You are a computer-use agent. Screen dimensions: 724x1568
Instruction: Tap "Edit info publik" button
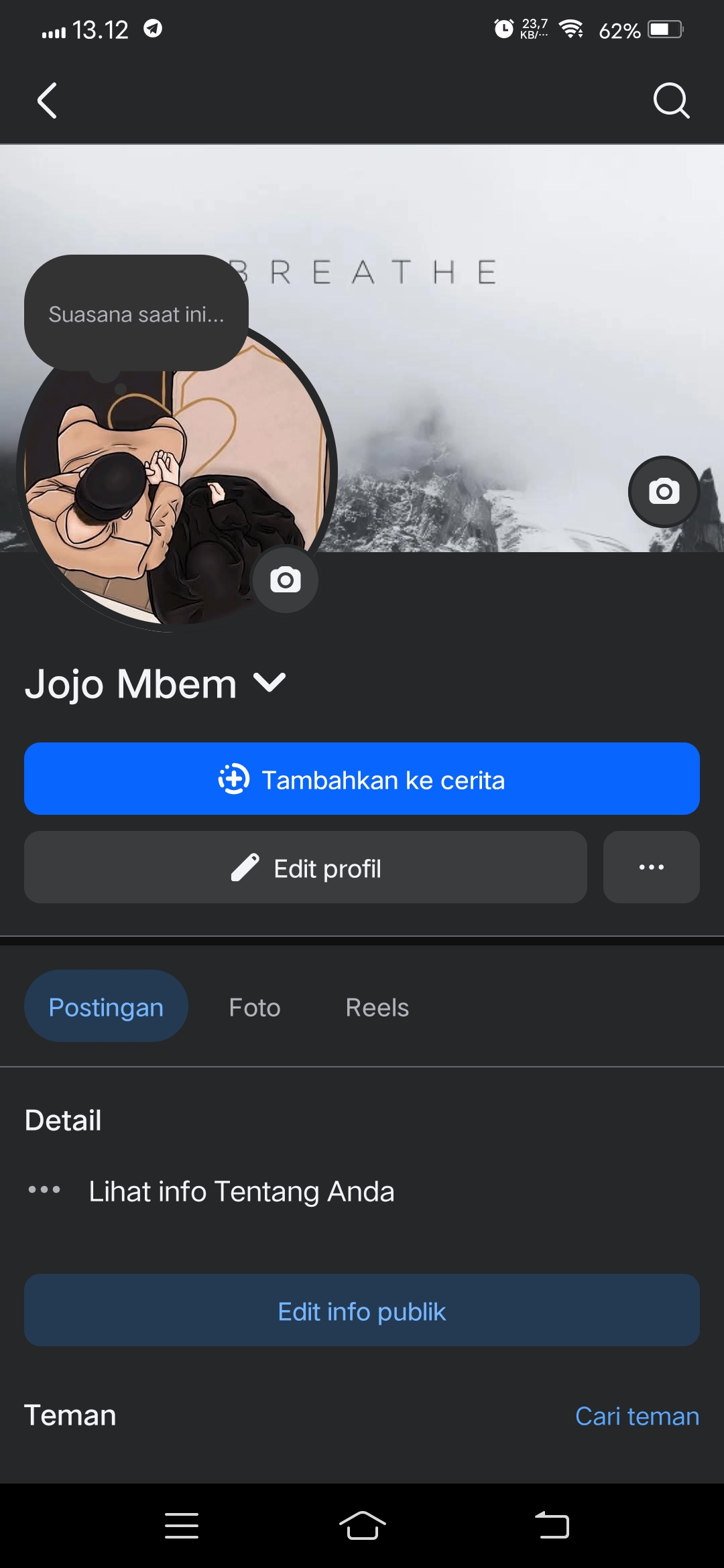(x=362, y=1311)
